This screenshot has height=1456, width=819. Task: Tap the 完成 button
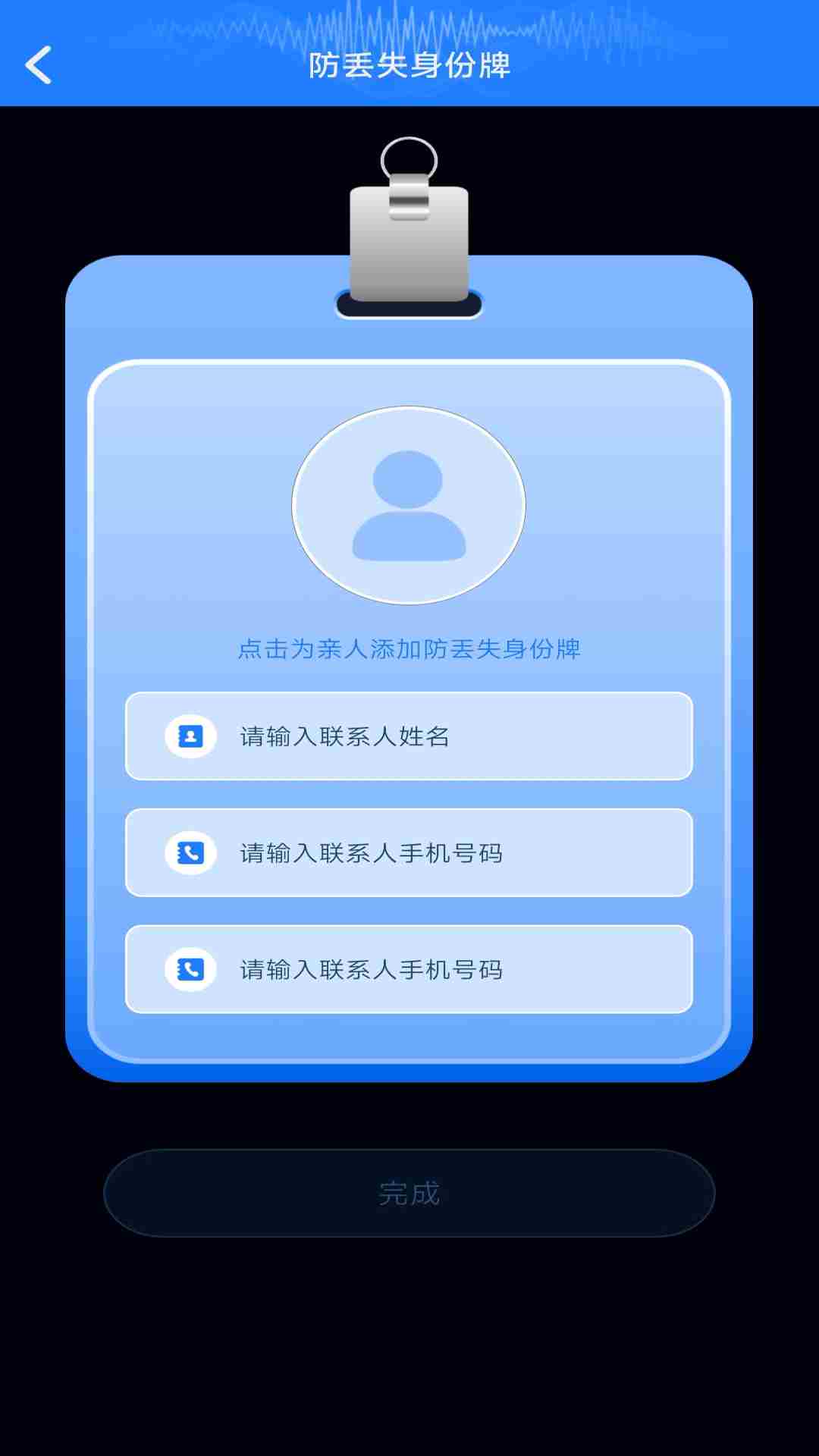click(409, 1193)
